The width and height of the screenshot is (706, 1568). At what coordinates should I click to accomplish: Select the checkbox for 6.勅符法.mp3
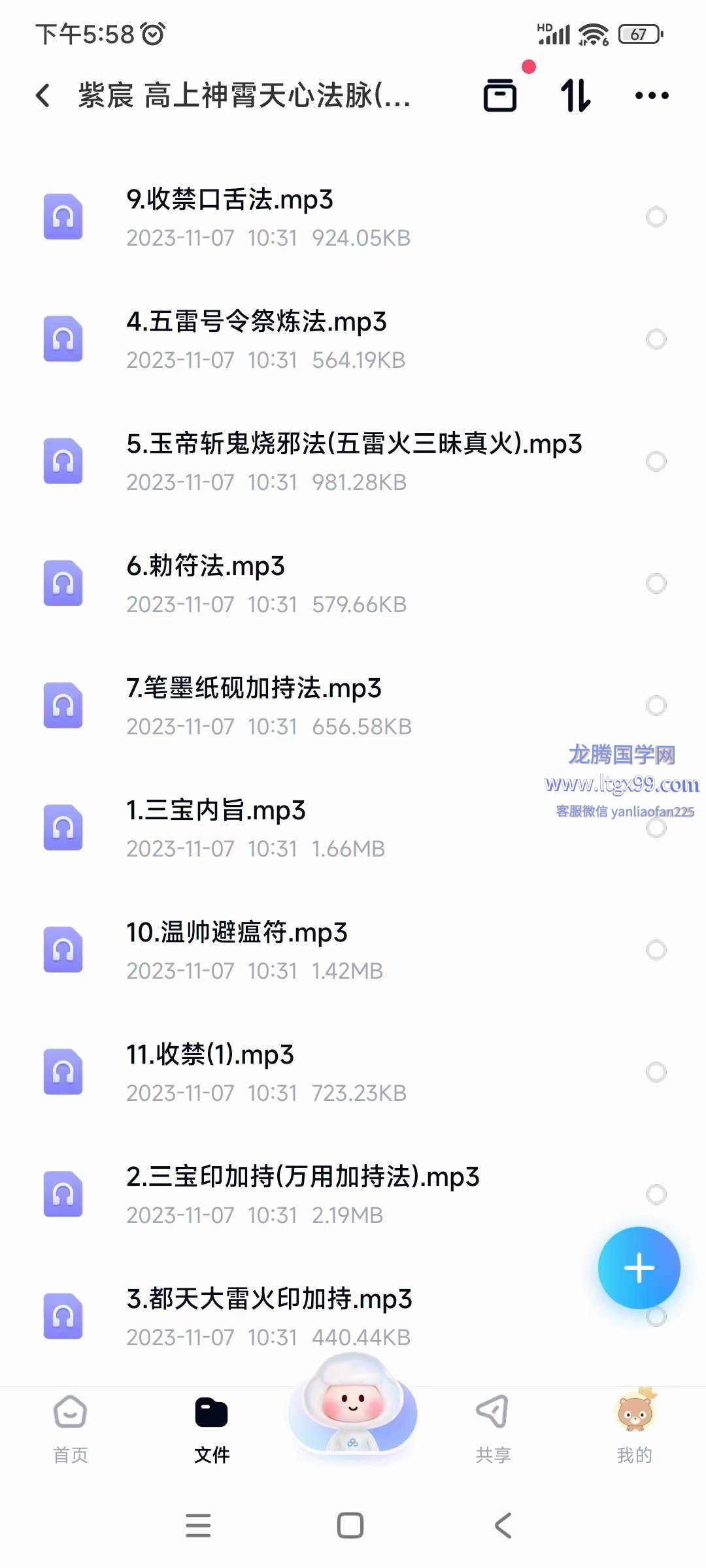(x=656, y=583)
